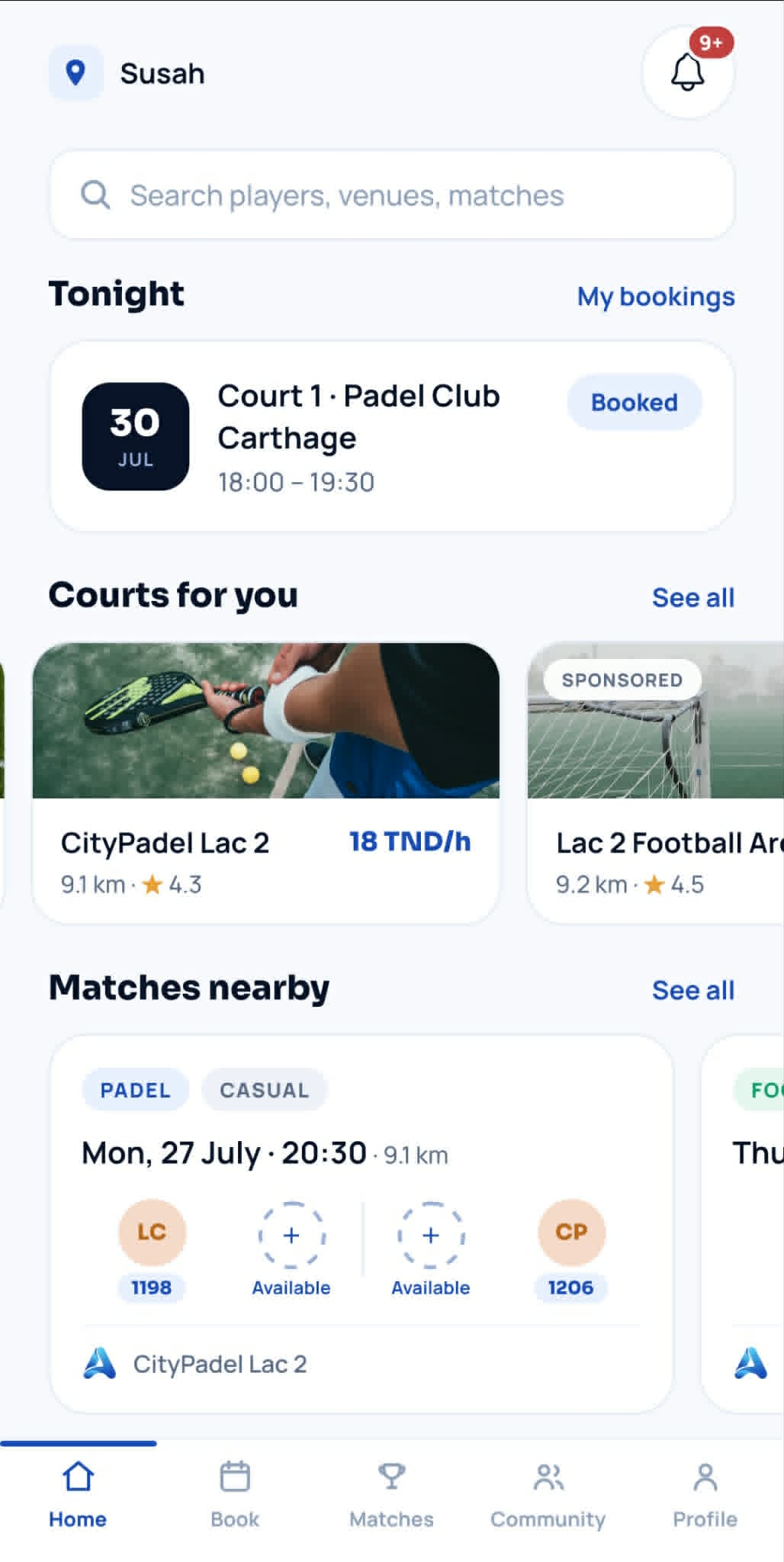784x1562 pixels.
Task: Tap the search players, venues, matches field
Action: (x=392, y=195)
